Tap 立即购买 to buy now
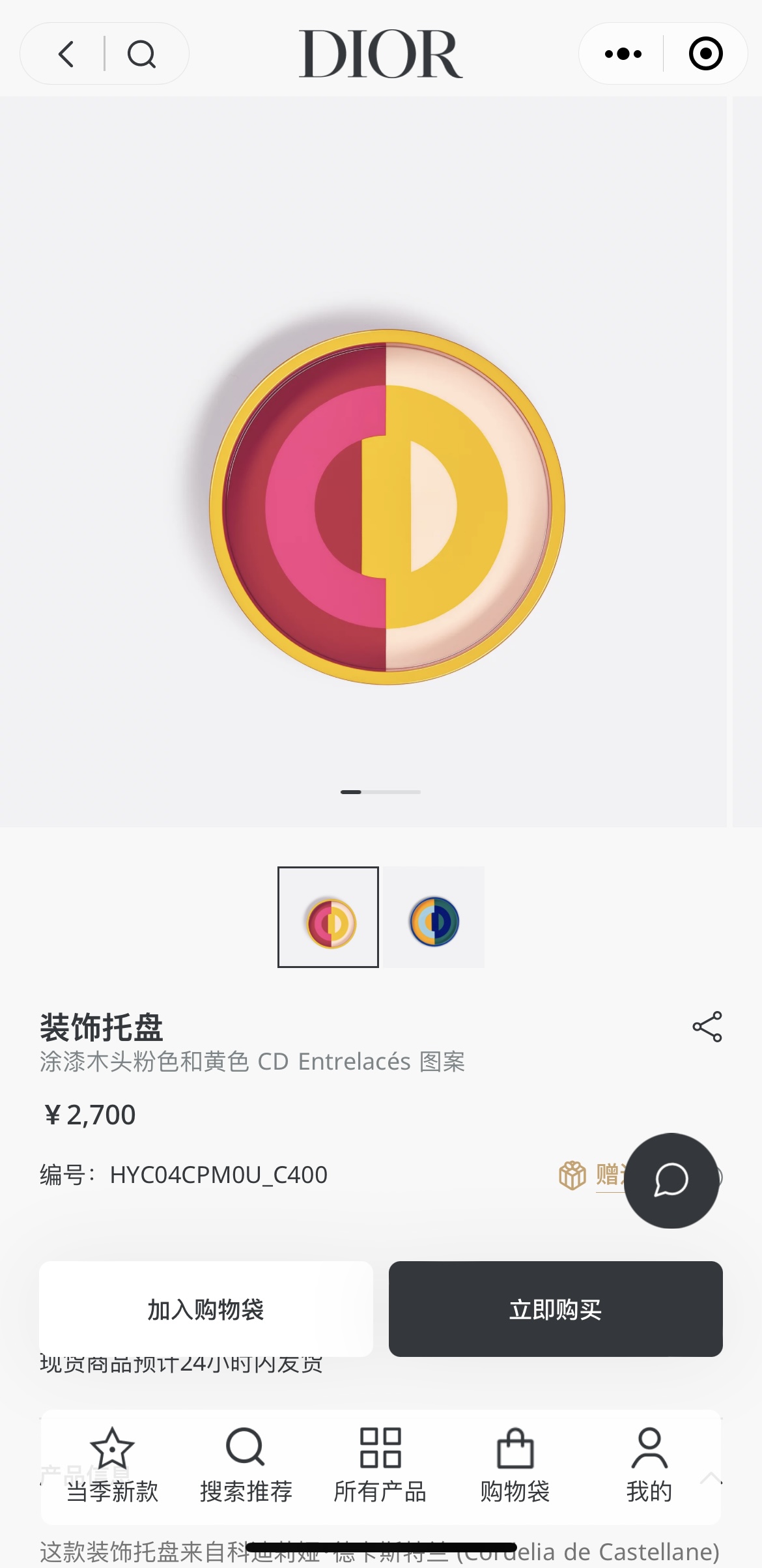762x1568 pixels. tap(556, 1309)
